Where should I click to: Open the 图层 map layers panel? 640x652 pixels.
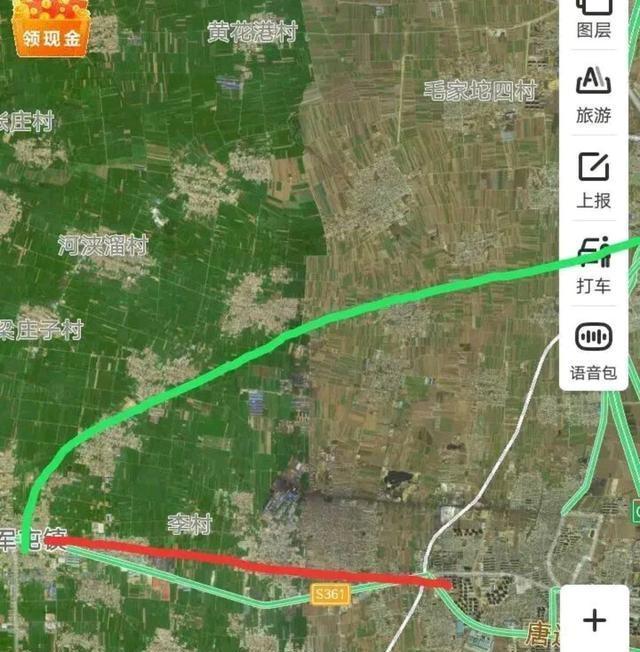(x=594, y=20)
